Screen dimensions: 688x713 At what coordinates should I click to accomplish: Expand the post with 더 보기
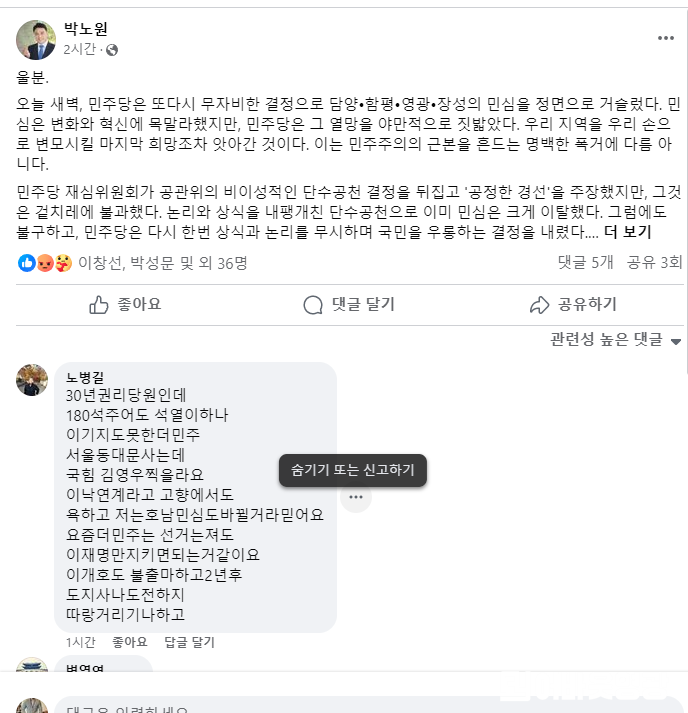pos(627,232)
